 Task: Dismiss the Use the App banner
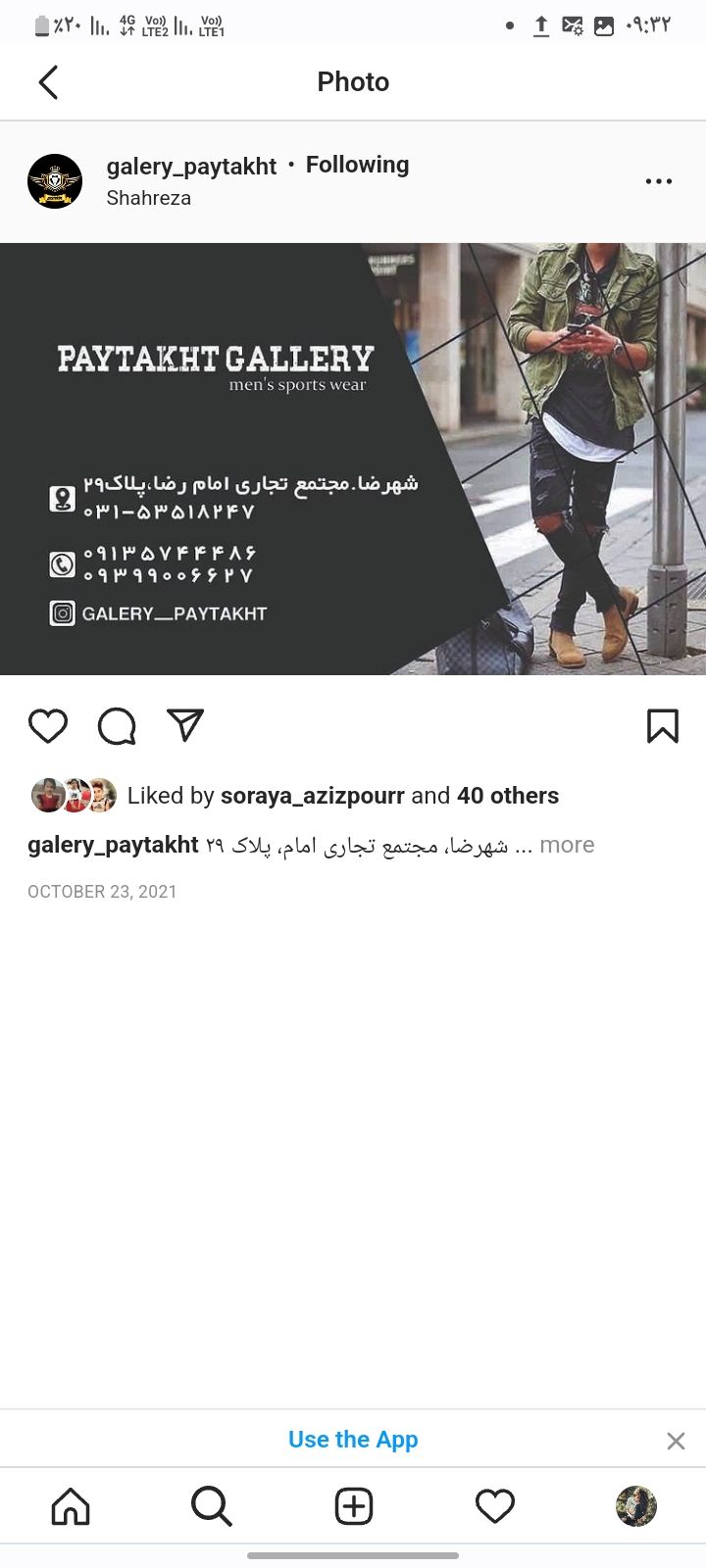[x=676, y=1441]
